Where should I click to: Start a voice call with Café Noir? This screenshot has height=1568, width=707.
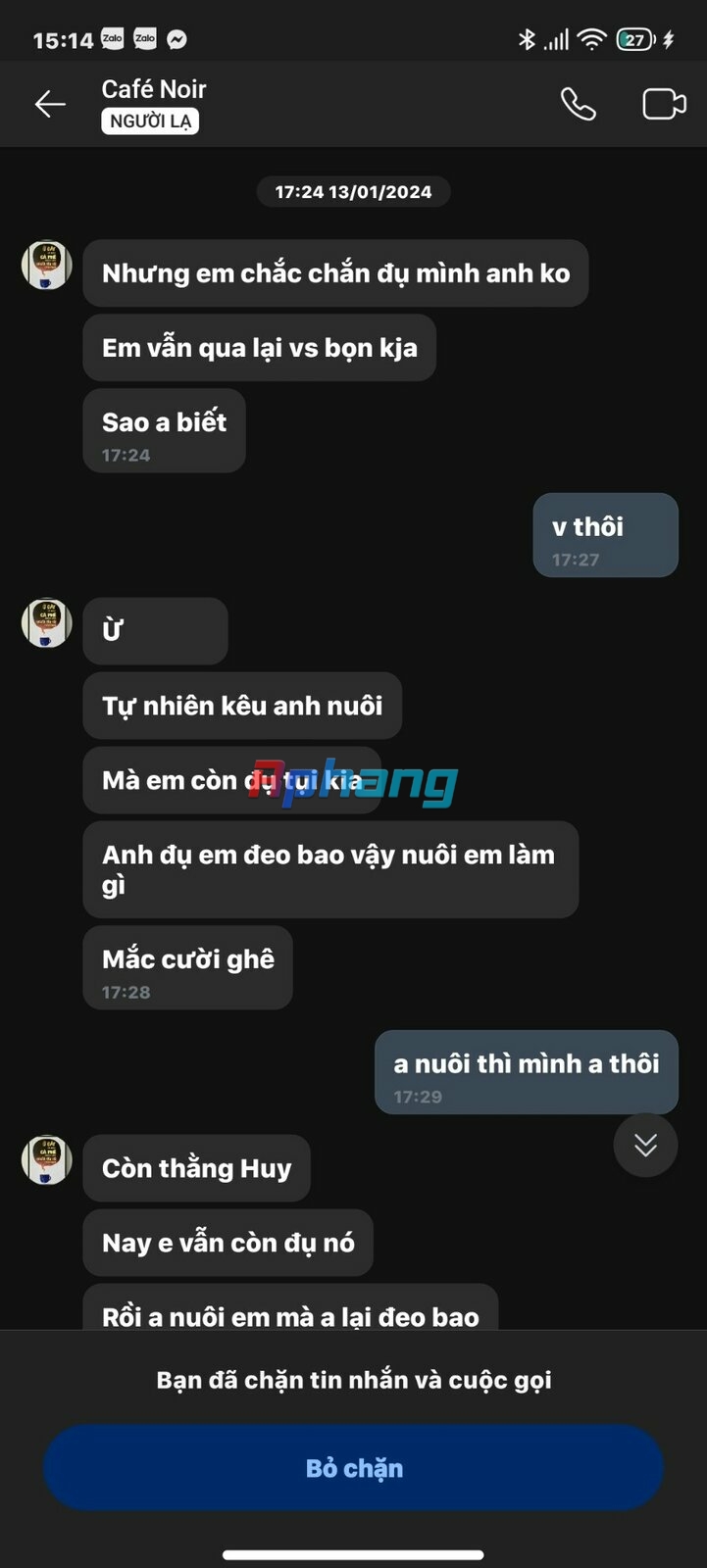[578, 104]
